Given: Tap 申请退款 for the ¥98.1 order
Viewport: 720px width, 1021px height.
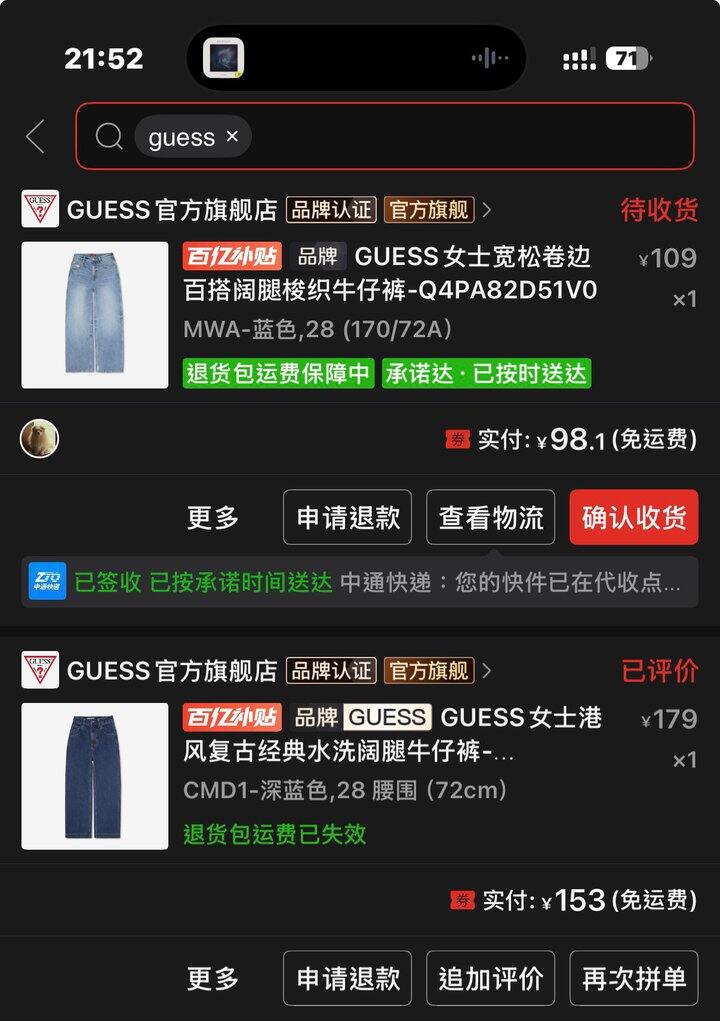Looking at the screenshot, I should 348,517.
